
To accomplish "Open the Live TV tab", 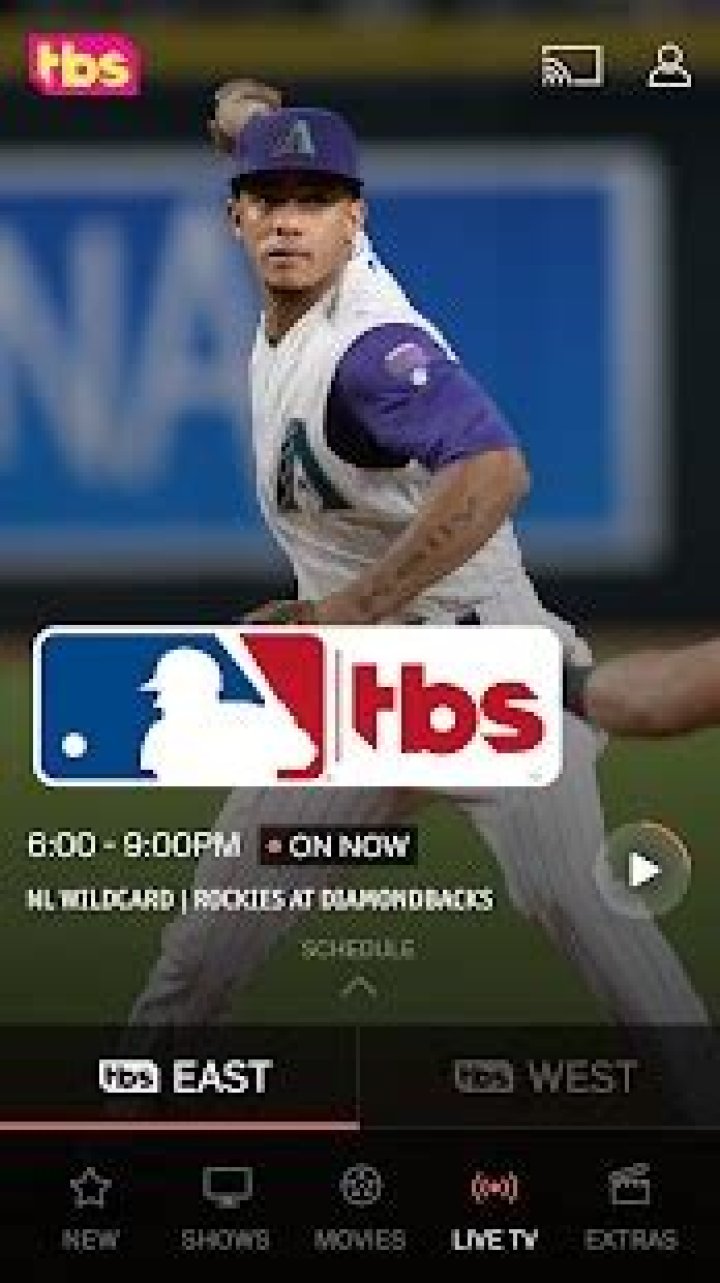I will pyautogui.click(x=495, y=1210).
